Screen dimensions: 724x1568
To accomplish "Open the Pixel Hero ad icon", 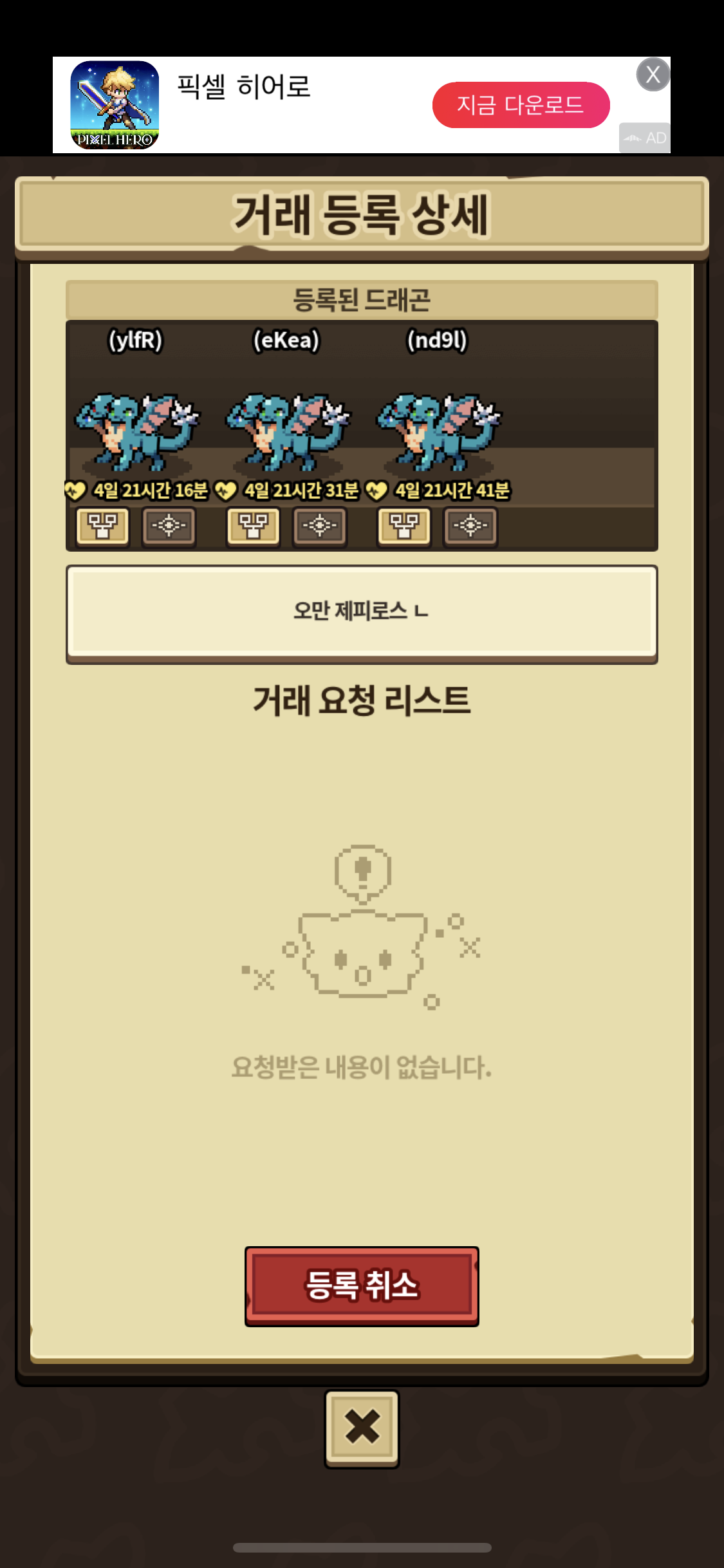I will [x=115, y=105].
